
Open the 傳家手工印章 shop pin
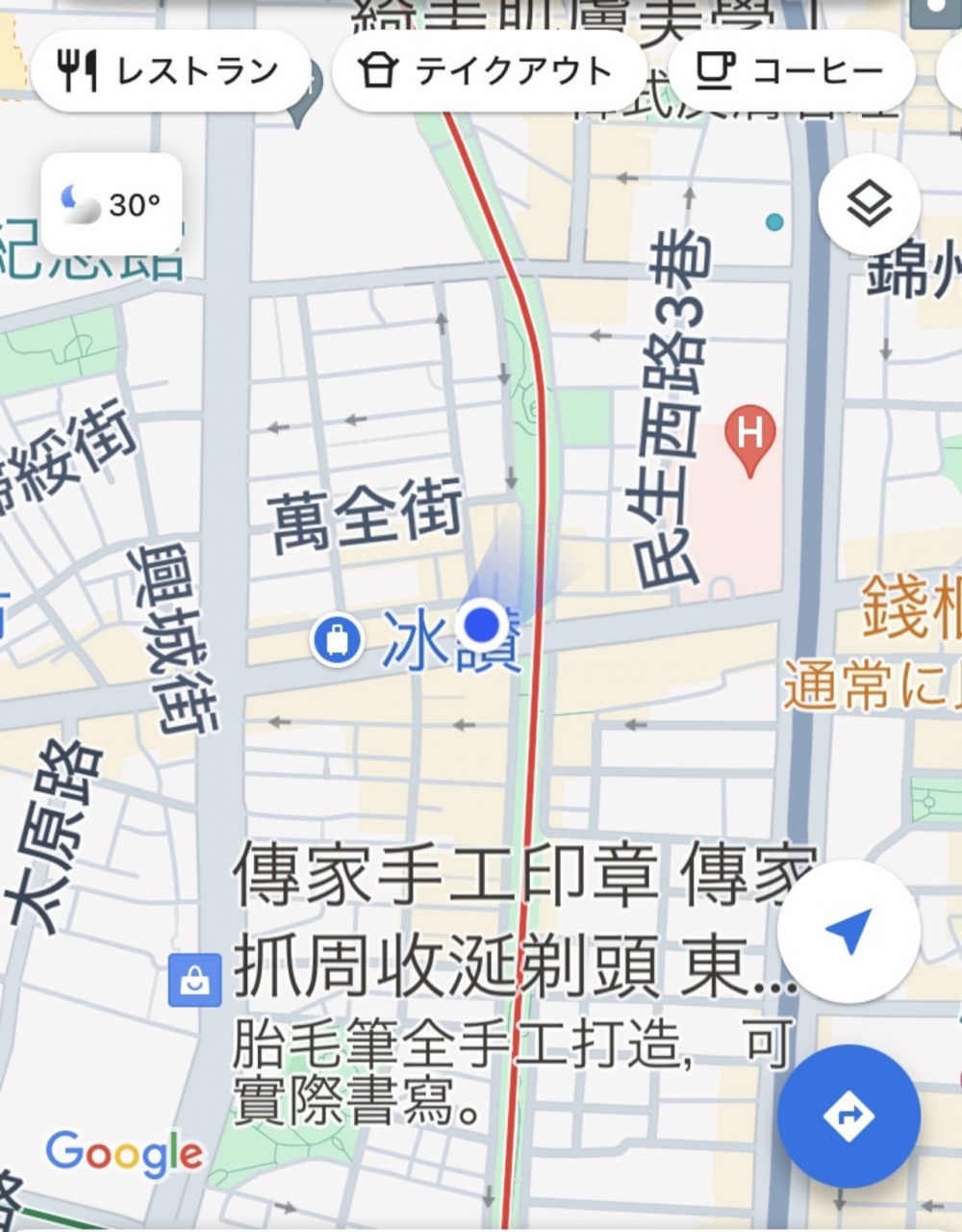(194, 981)
